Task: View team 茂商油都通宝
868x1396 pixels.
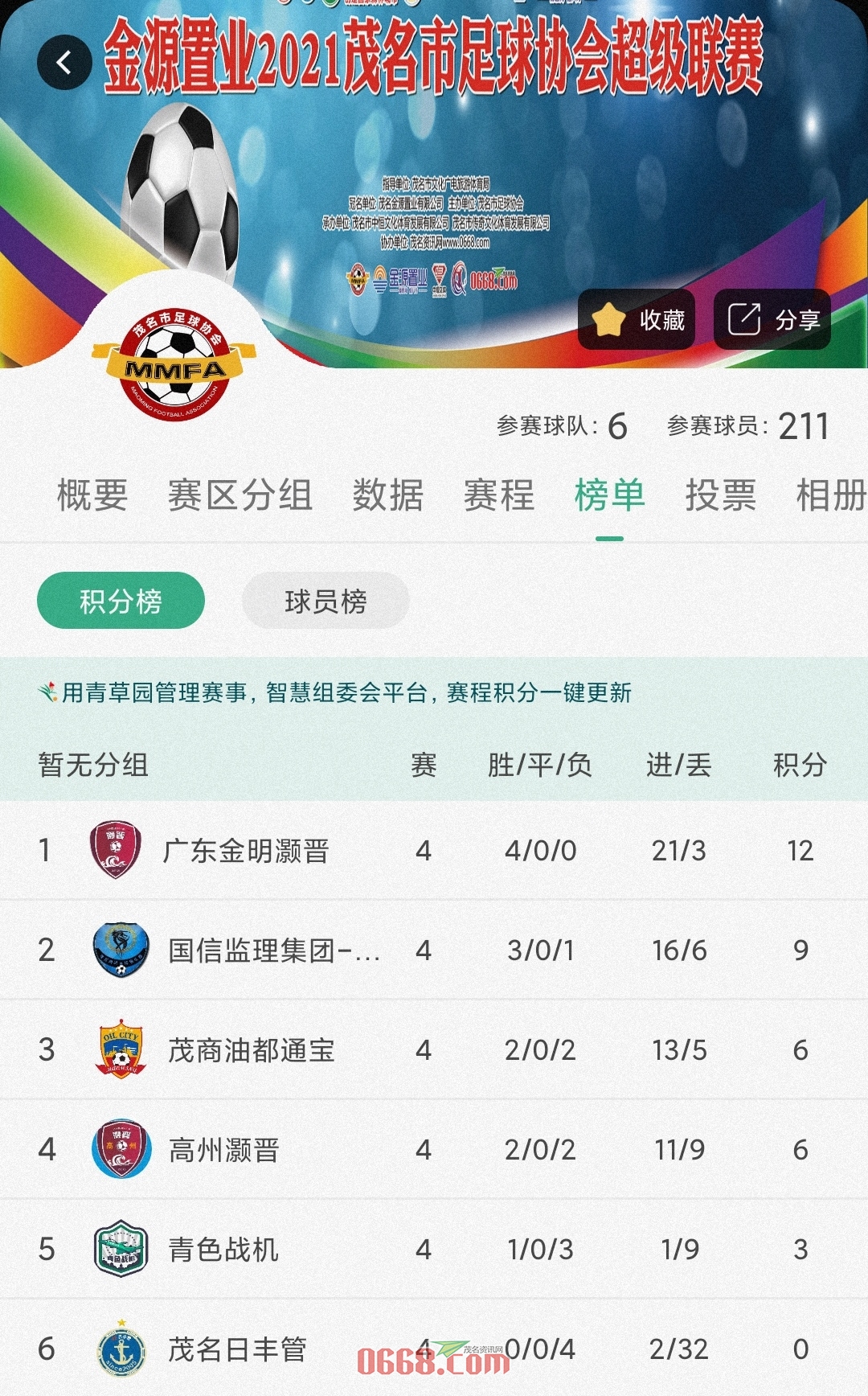Action: tap(251, 1050)
